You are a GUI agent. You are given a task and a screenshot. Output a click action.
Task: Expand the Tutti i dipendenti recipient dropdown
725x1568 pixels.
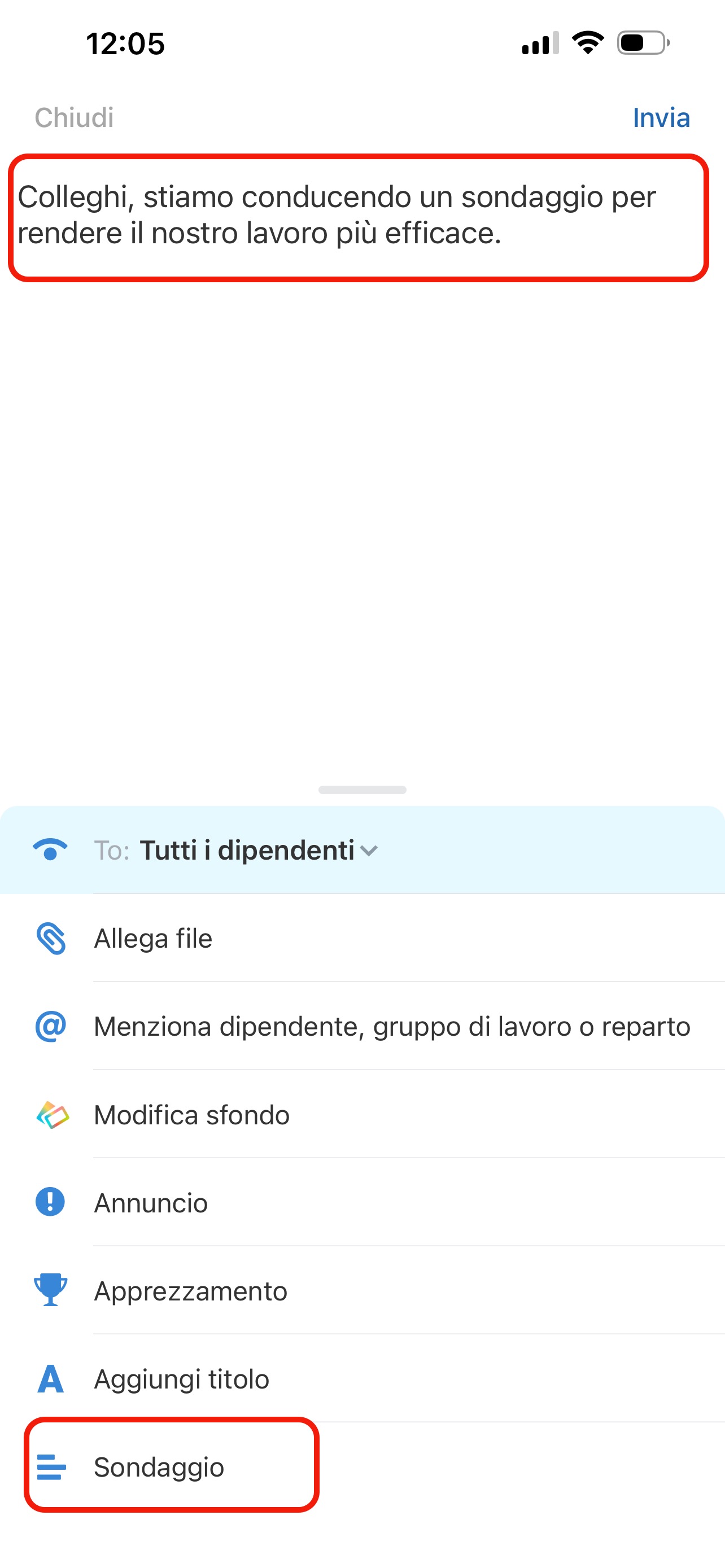click(x=259, y=851)
